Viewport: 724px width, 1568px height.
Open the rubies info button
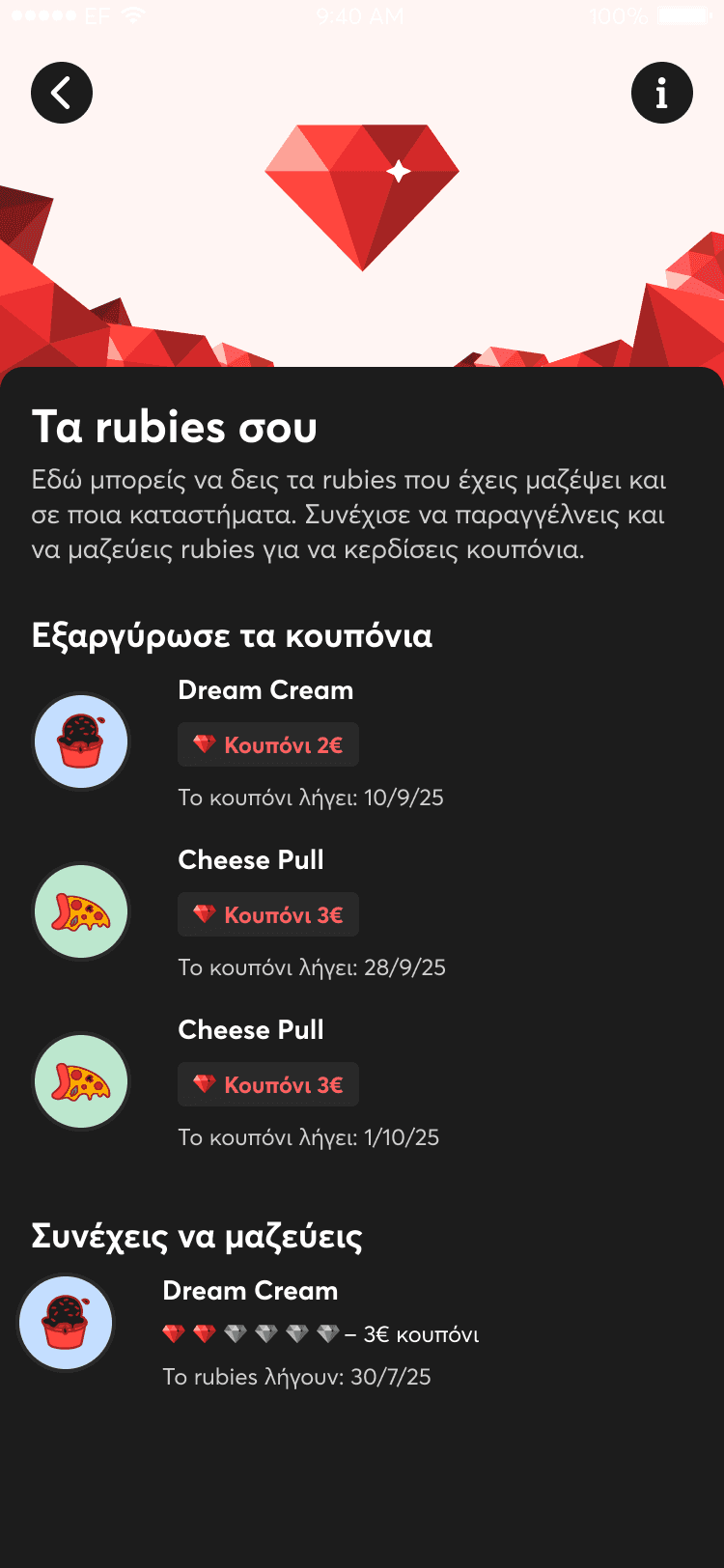(661, 94)
